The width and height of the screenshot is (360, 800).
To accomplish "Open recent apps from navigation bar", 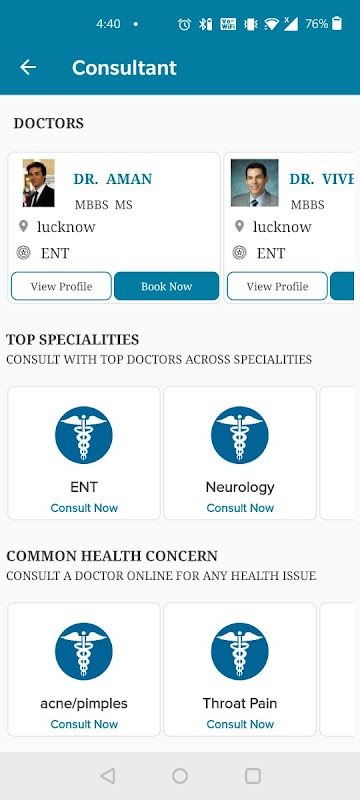I will point(253,776).
